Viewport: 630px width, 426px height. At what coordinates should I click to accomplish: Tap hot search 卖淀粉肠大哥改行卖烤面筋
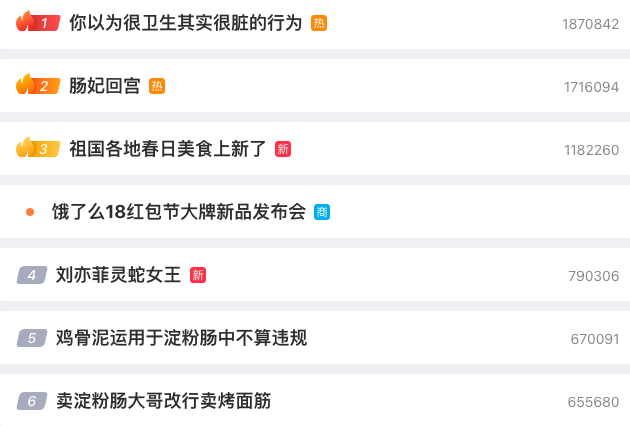coord(163,401)
